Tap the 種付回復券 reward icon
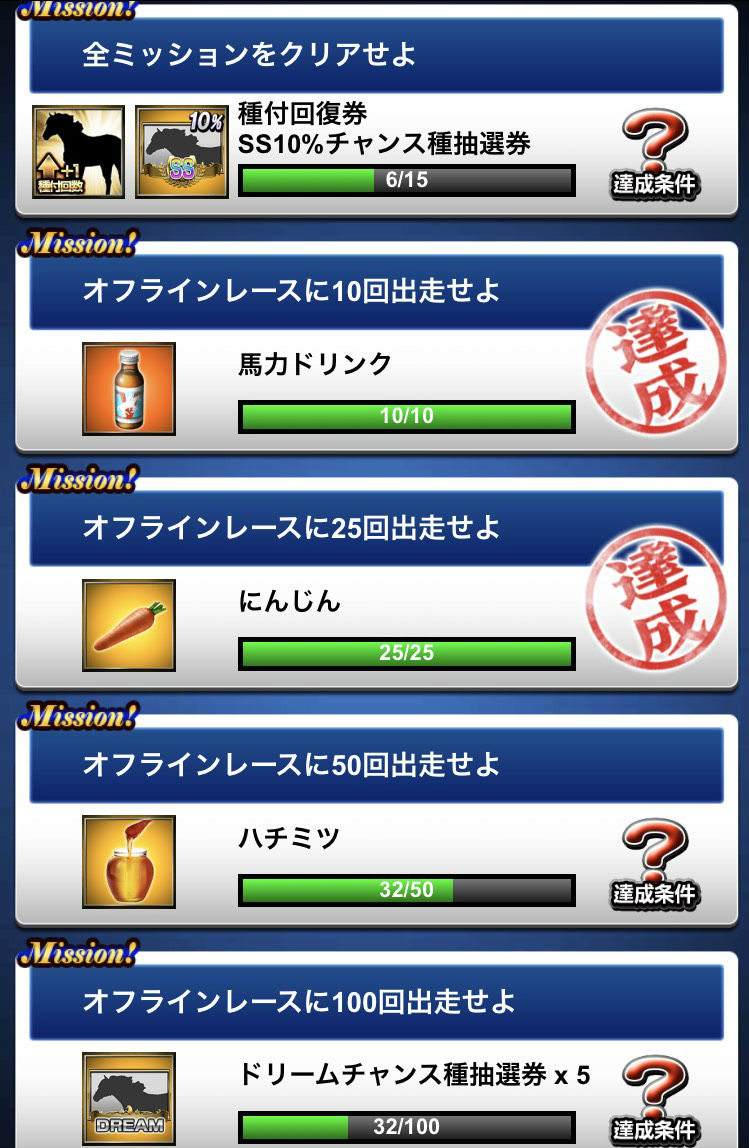 coord(78,152)
